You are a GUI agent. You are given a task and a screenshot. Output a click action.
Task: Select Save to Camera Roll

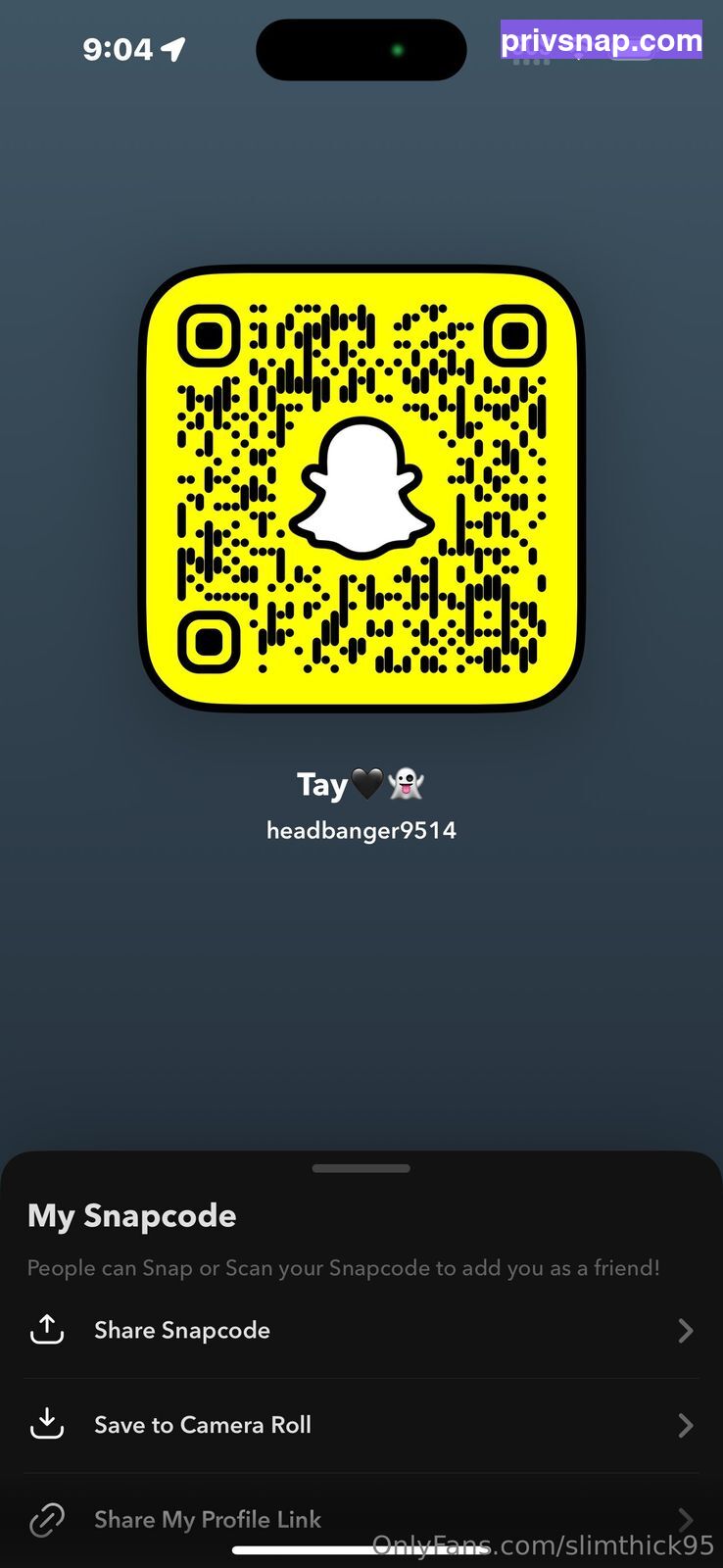click(361, 1425)
